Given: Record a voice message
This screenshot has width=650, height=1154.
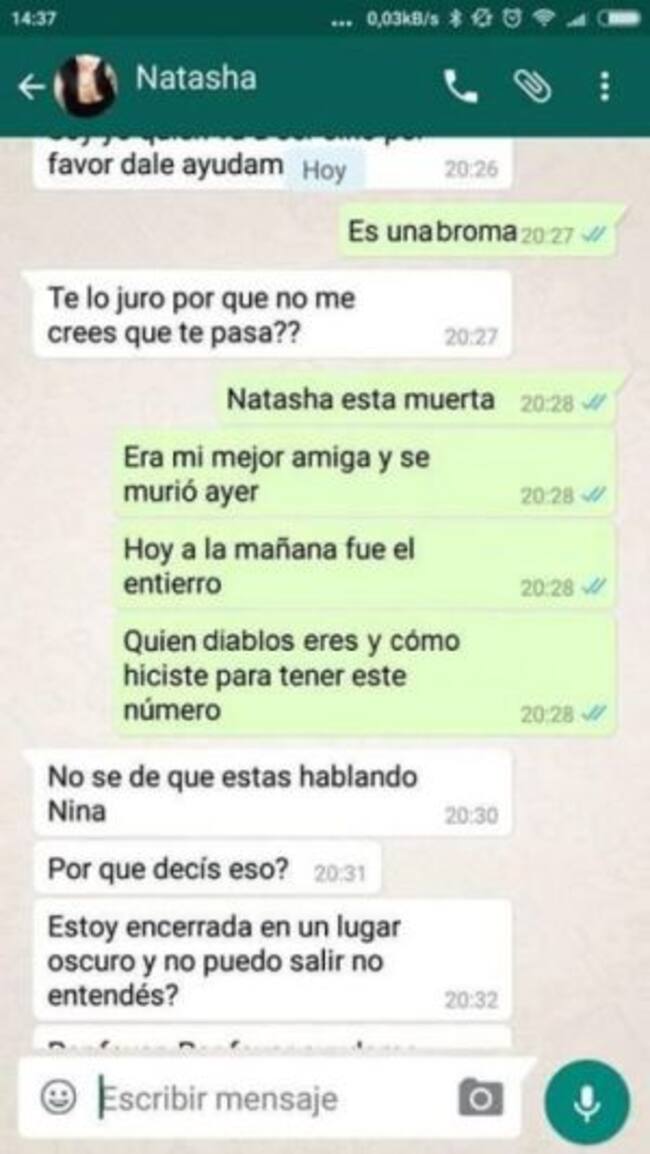Looking at the screenshot, I should [x=586, y=1102].
